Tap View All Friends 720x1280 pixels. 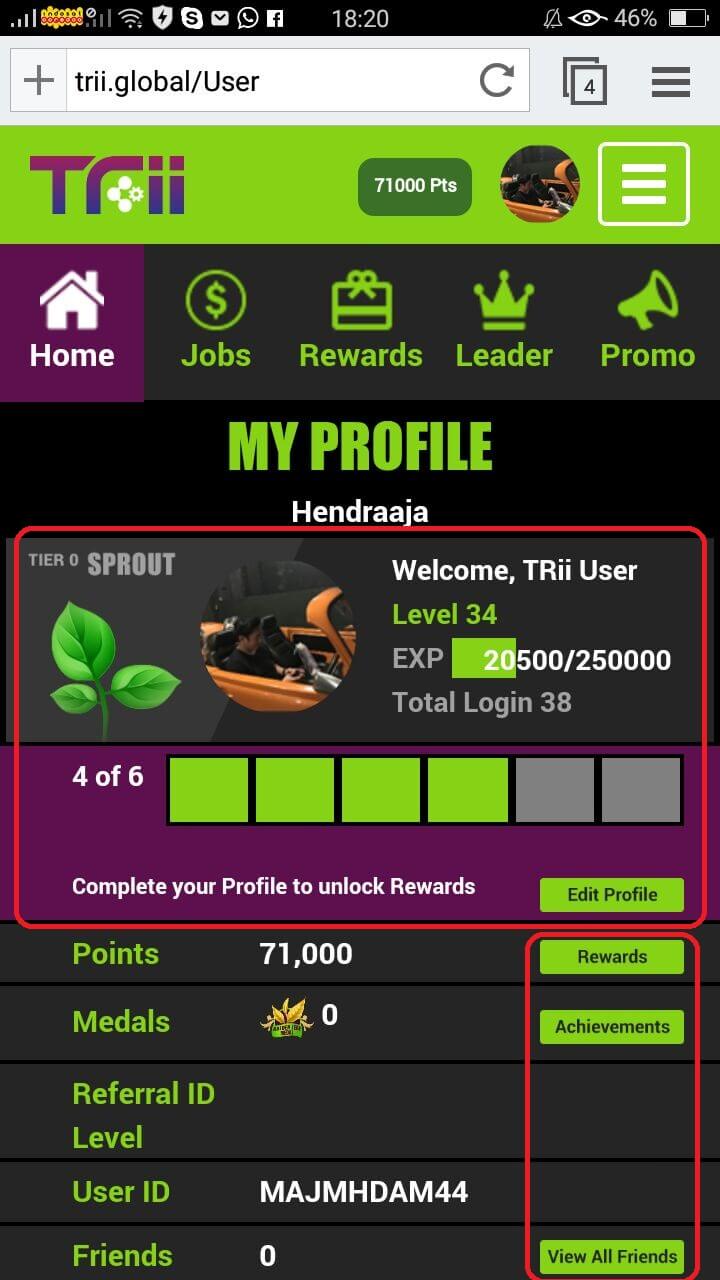[x=612, y=1257]
